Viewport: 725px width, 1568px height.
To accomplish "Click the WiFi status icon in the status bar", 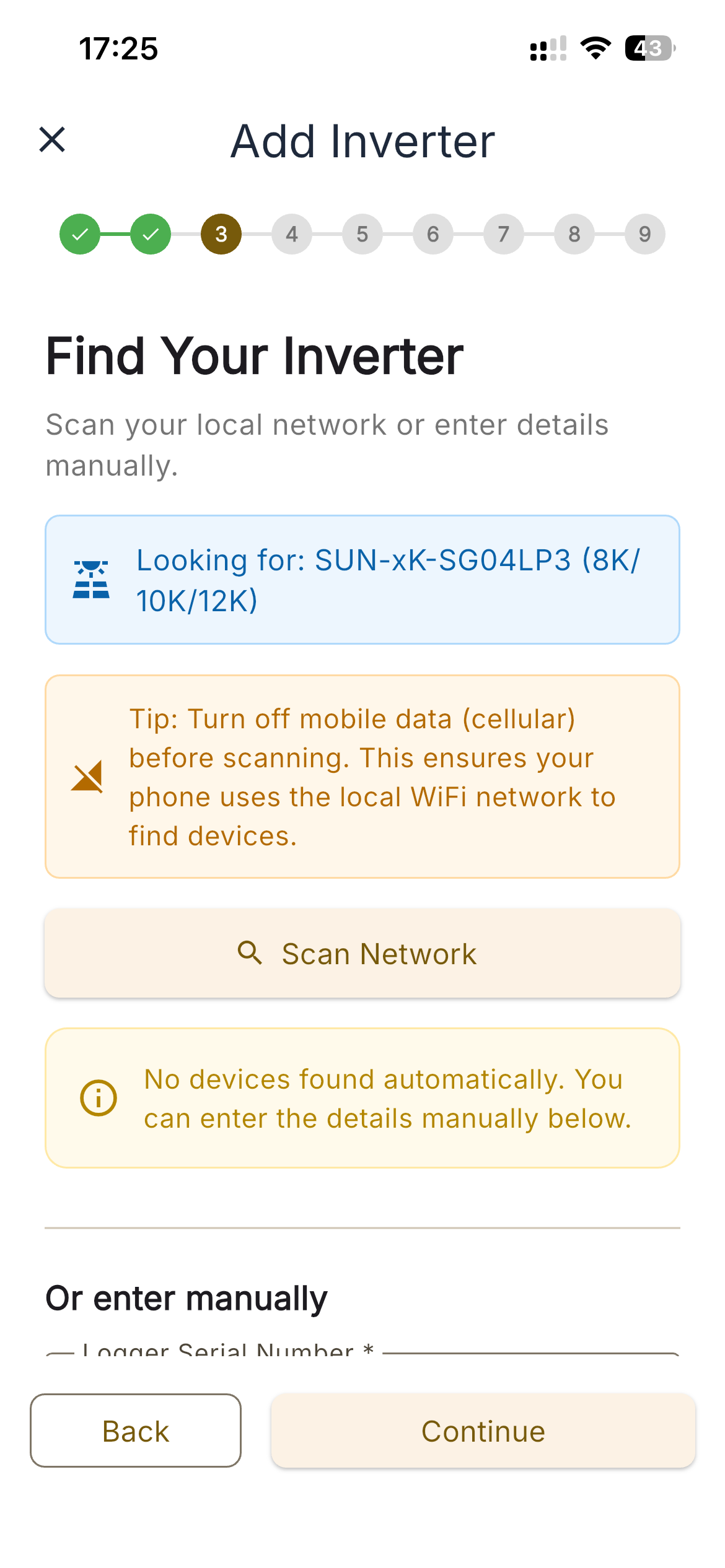I will (x=595, y=48).
